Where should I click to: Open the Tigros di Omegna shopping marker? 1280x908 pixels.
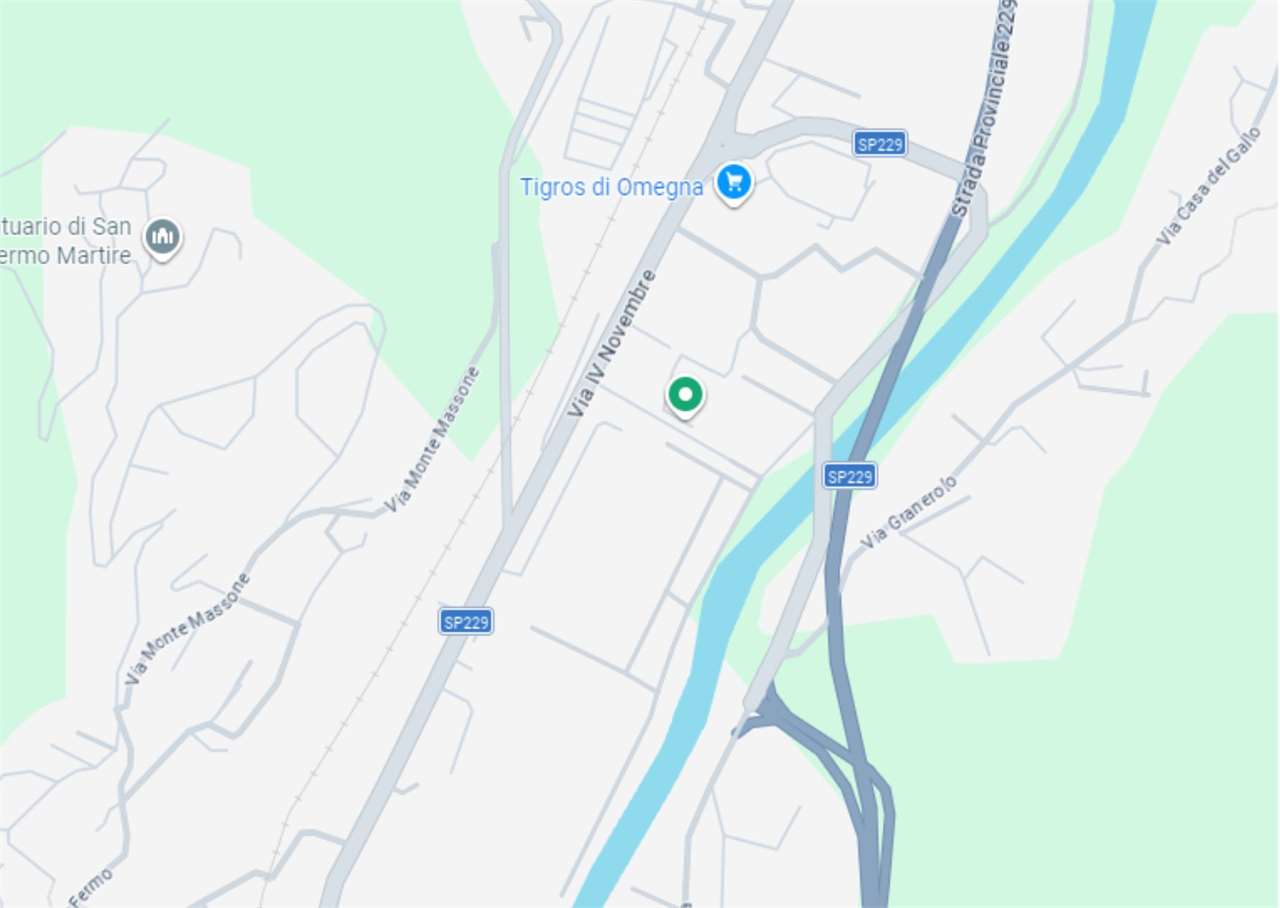(734, 183)
